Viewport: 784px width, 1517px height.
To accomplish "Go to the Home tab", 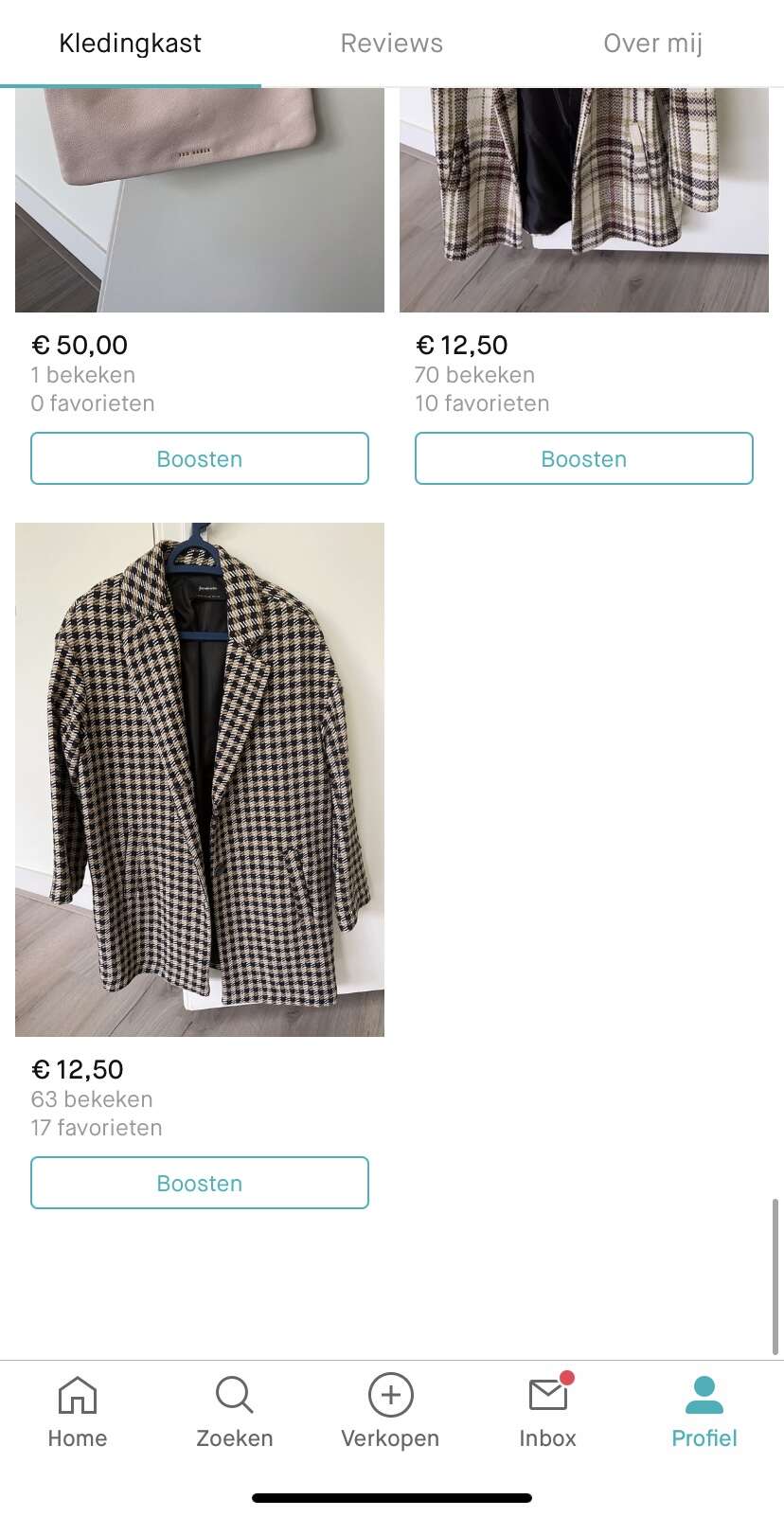I will [78, 1412].
